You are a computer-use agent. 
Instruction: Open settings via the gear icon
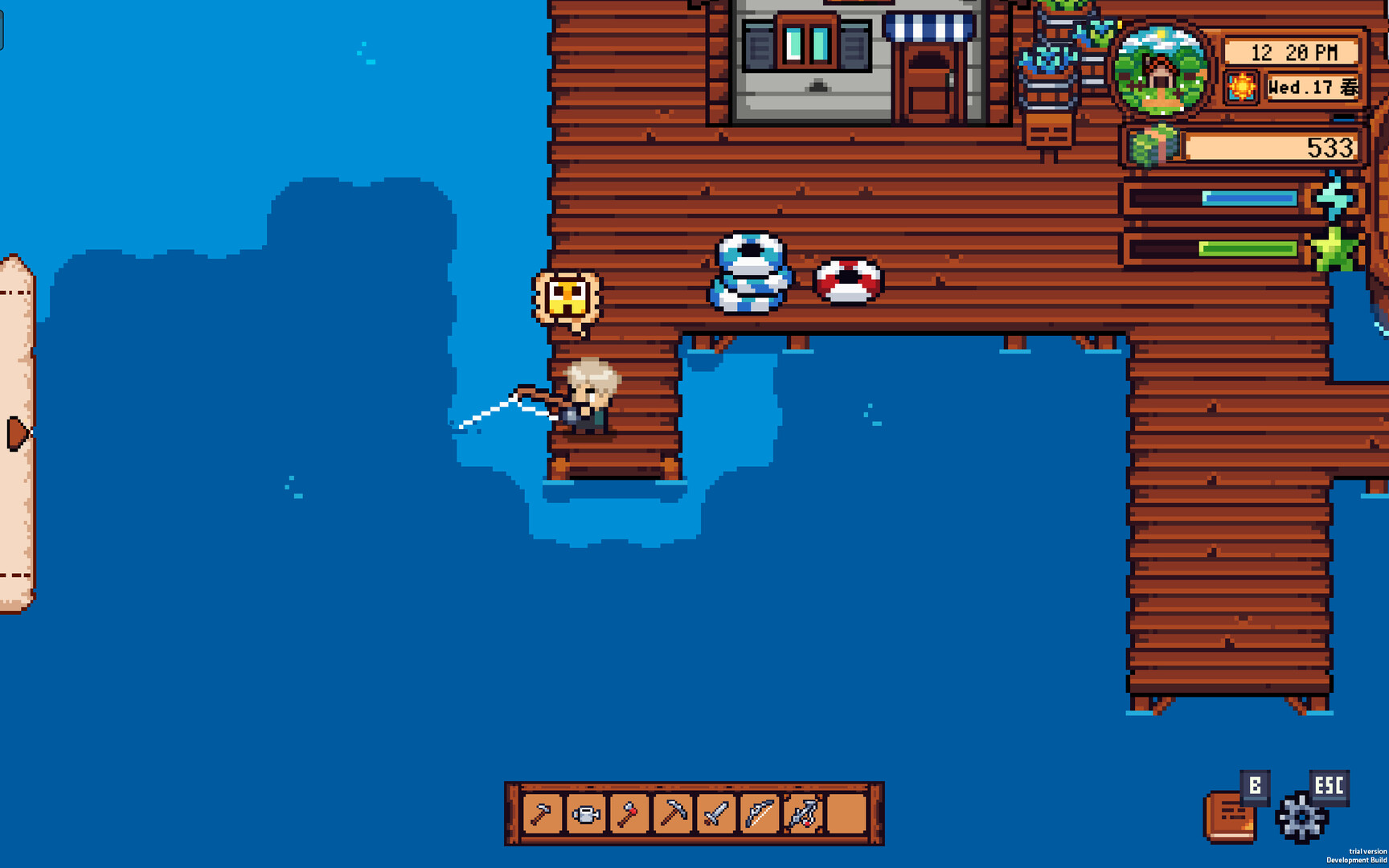pos(1301,818)
